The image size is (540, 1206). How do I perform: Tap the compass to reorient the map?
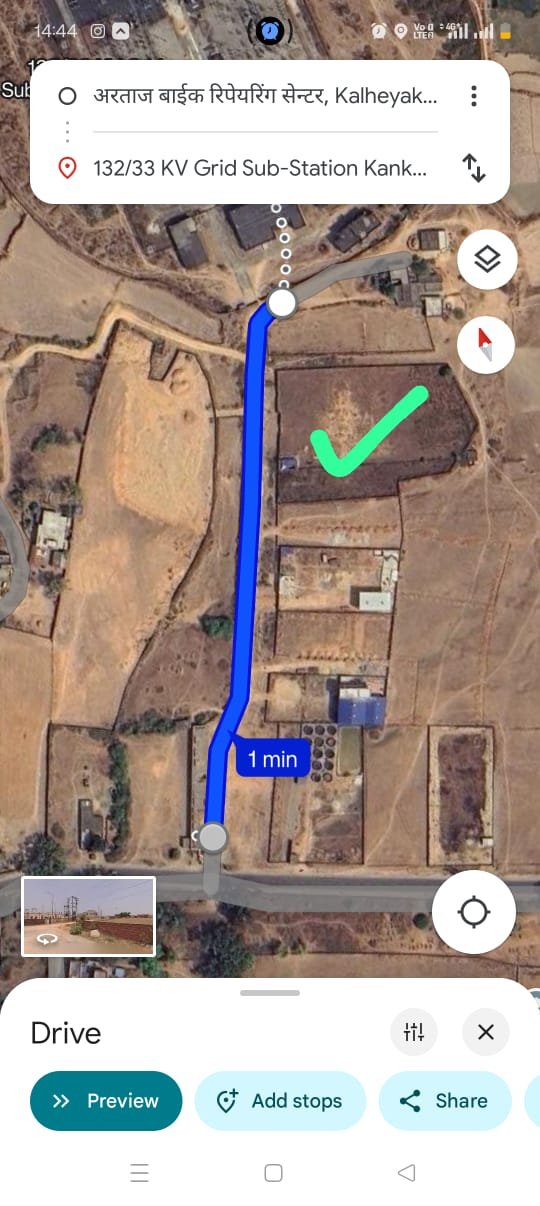point(486,345)
